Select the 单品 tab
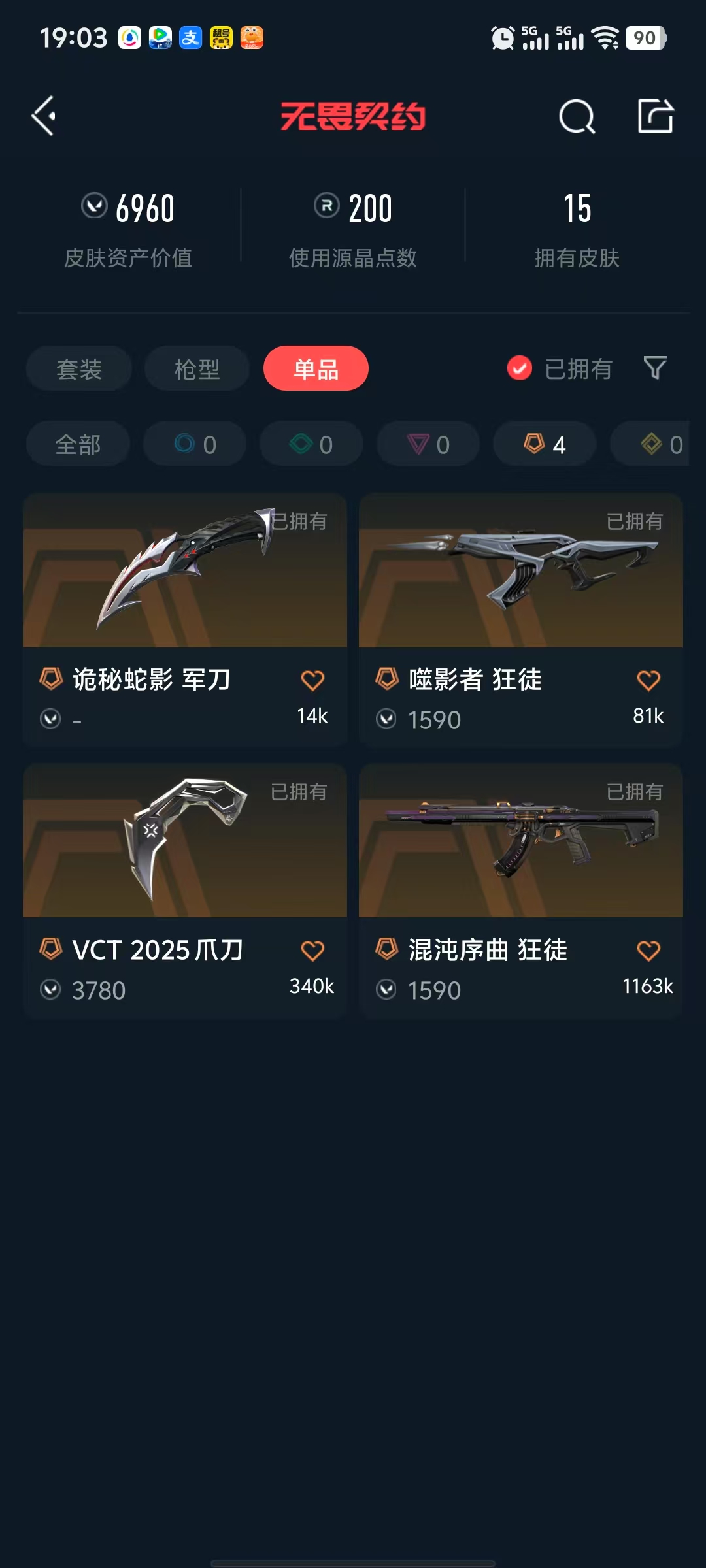The image size is (706, 1568). point(316,369)
